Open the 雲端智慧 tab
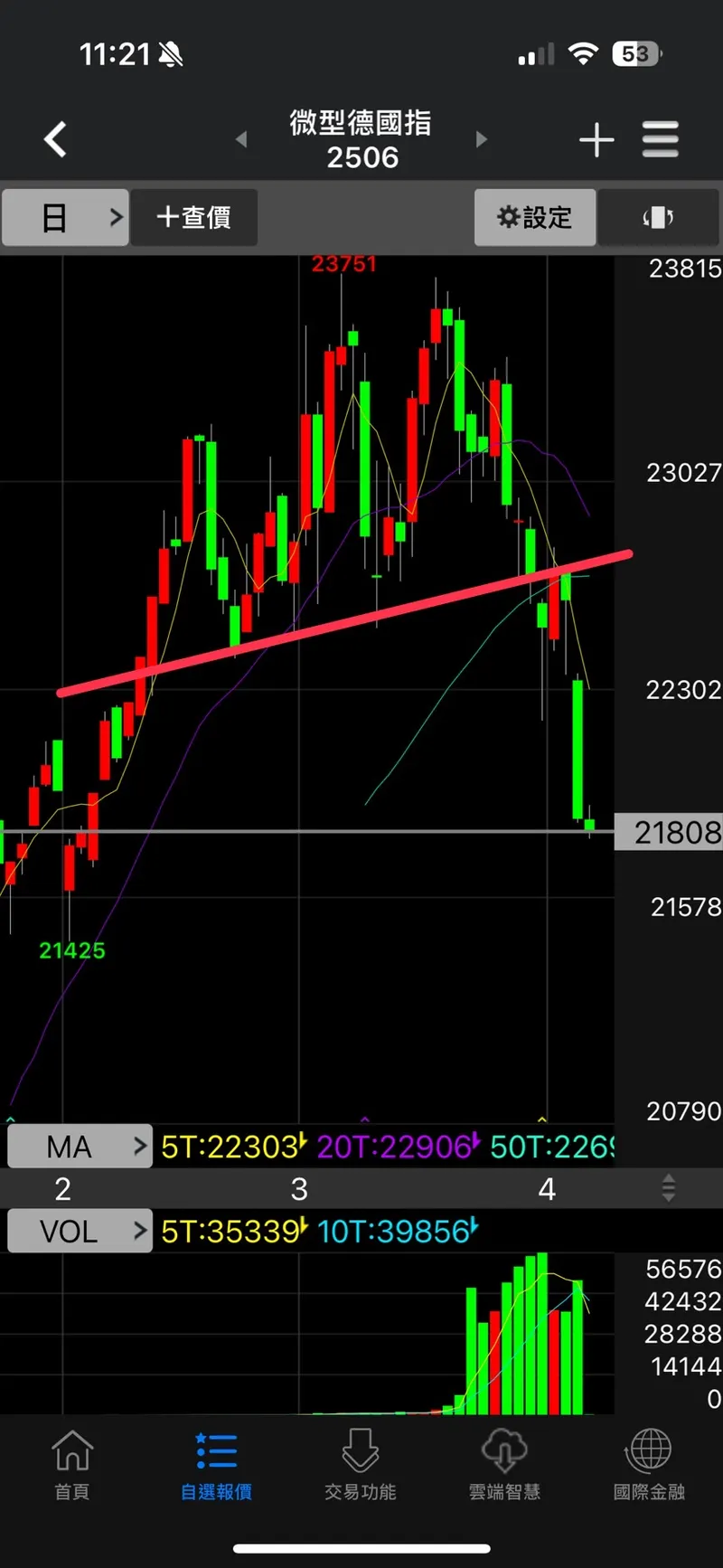 [504, 1465]
